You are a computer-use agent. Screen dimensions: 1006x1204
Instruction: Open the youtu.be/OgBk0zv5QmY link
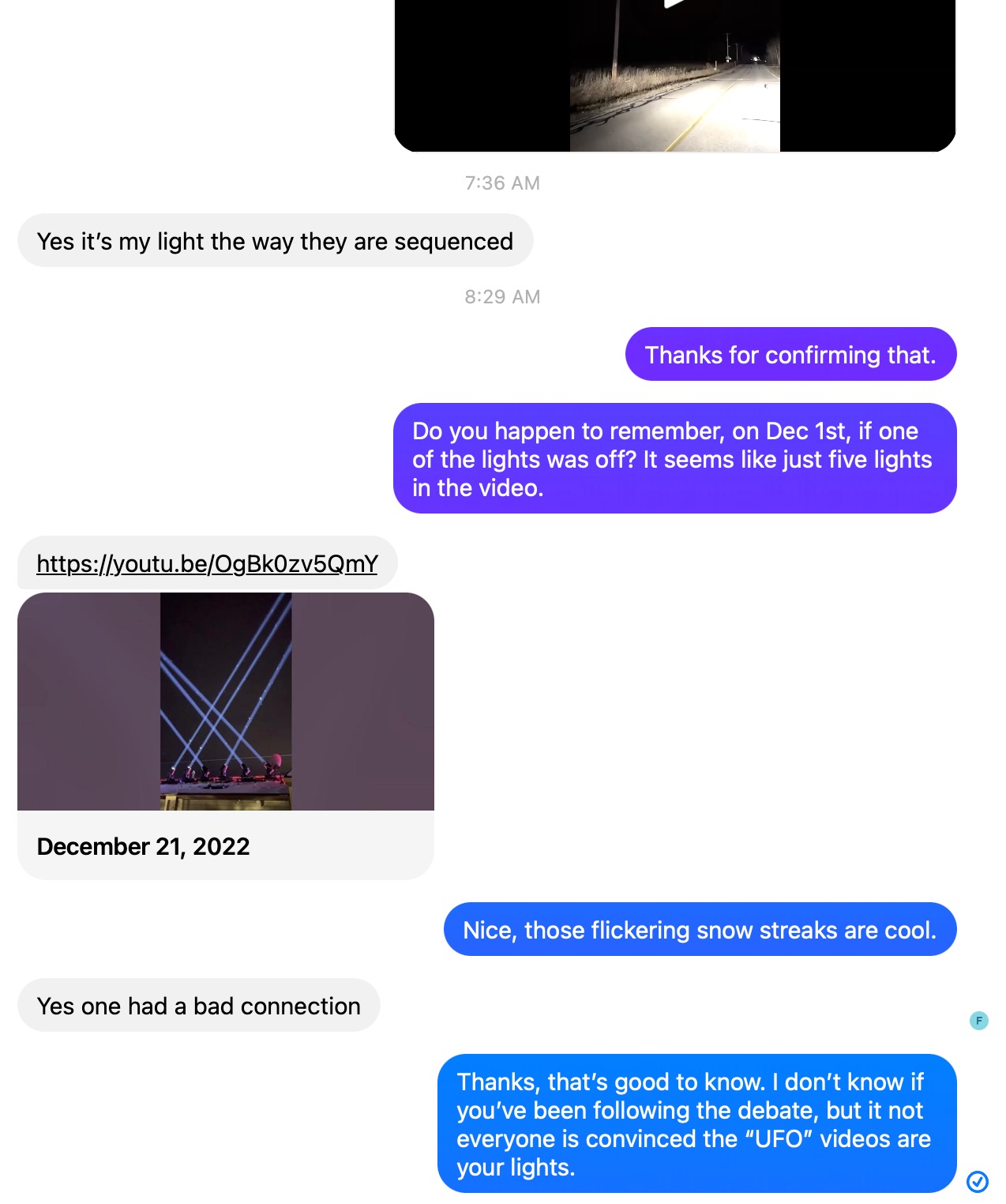pyautogui.click(x=207, y=563)
